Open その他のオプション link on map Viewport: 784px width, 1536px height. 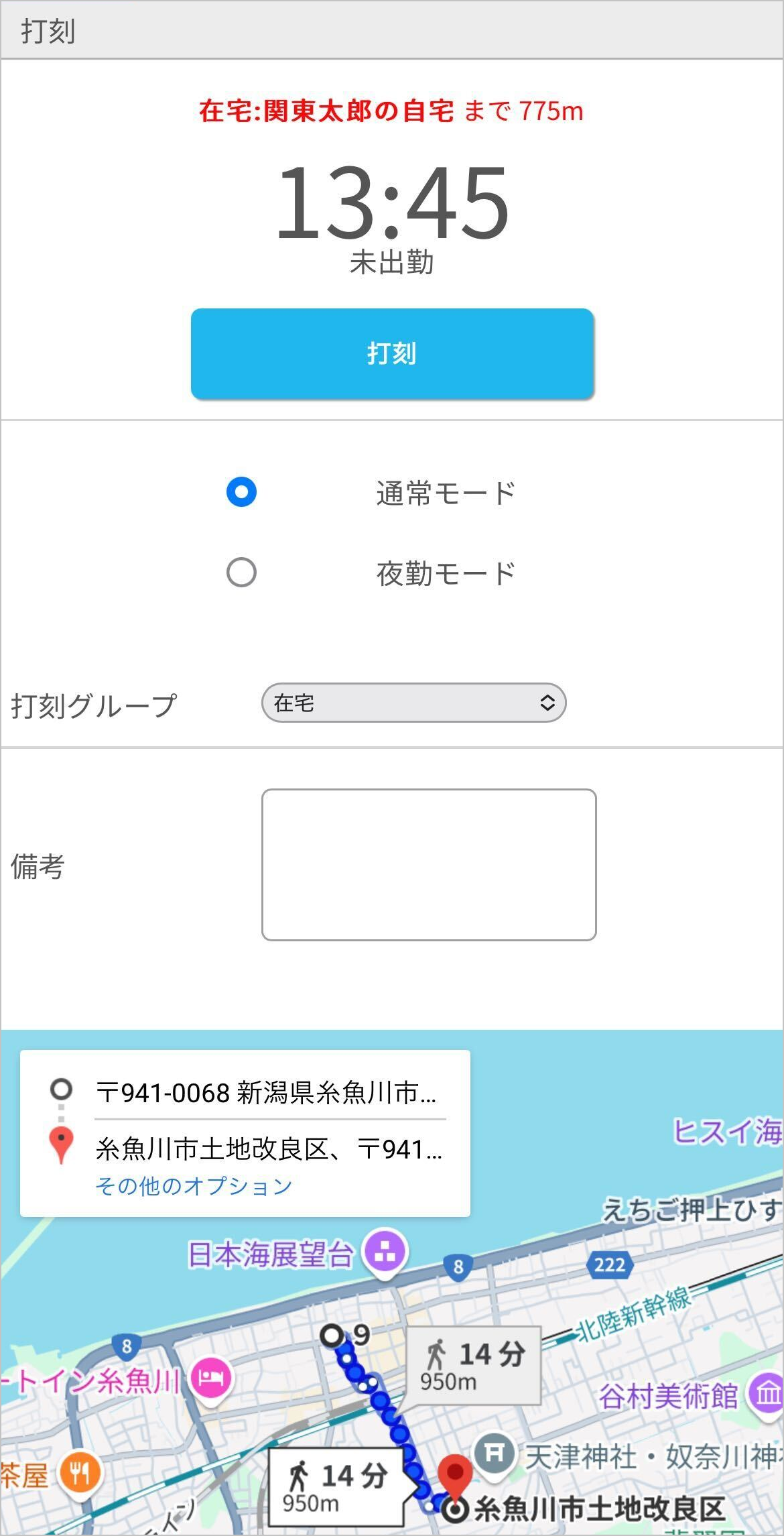(x=194, y=1185)
